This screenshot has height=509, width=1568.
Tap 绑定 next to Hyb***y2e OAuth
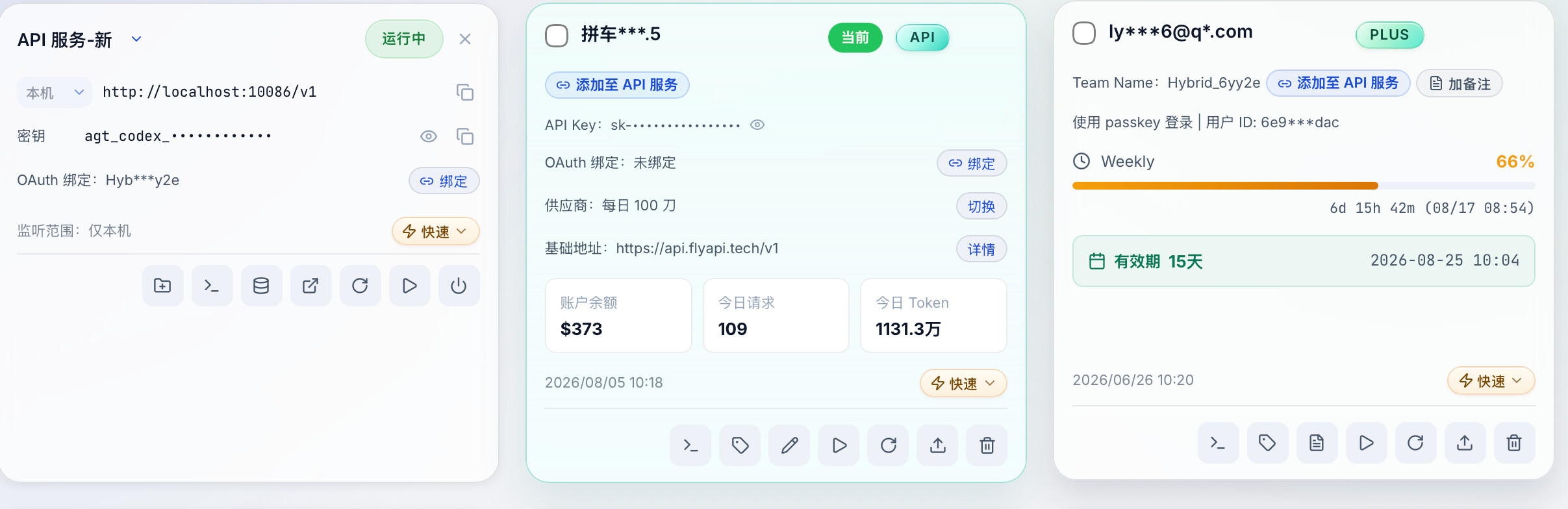(444, 180)
